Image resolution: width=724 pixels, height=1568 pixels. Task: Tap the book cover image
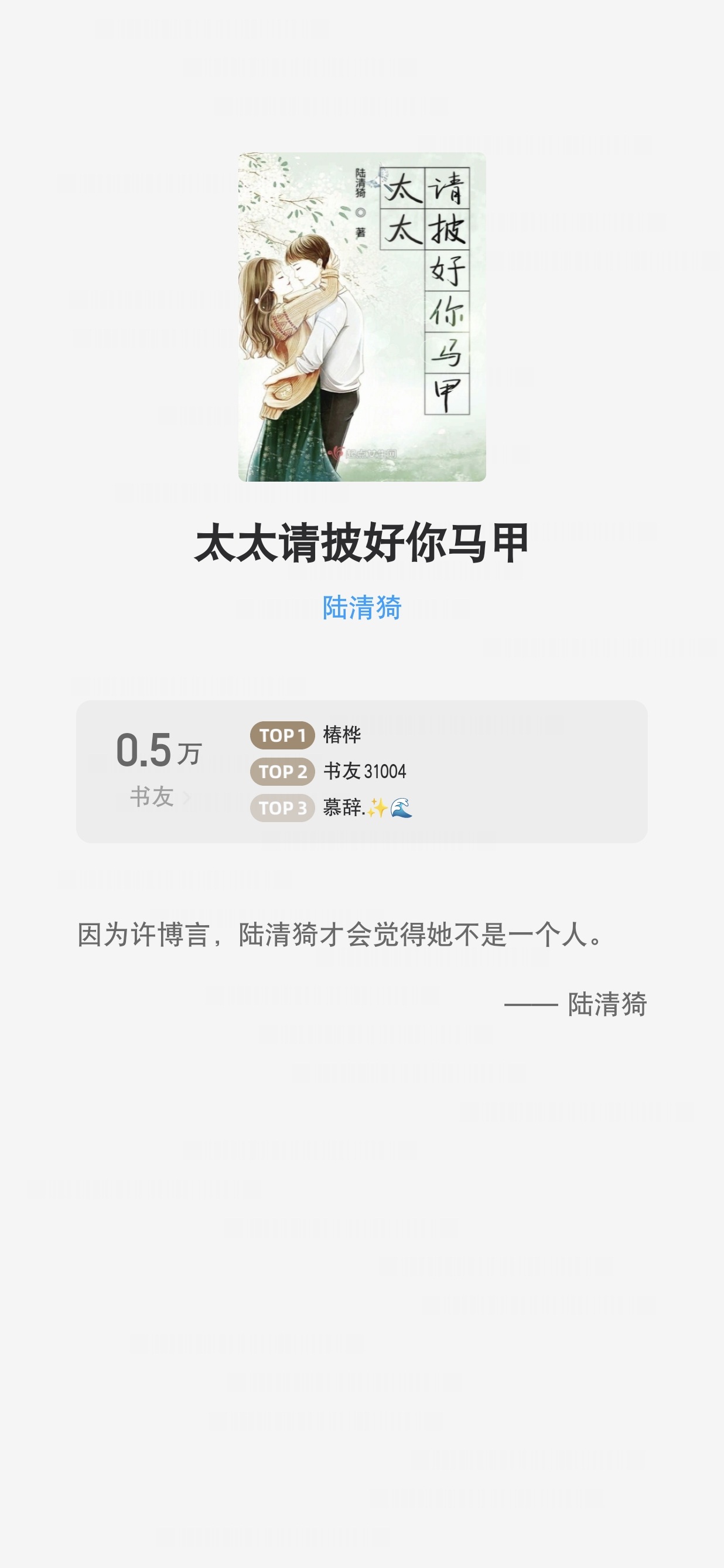coord(362,316)
